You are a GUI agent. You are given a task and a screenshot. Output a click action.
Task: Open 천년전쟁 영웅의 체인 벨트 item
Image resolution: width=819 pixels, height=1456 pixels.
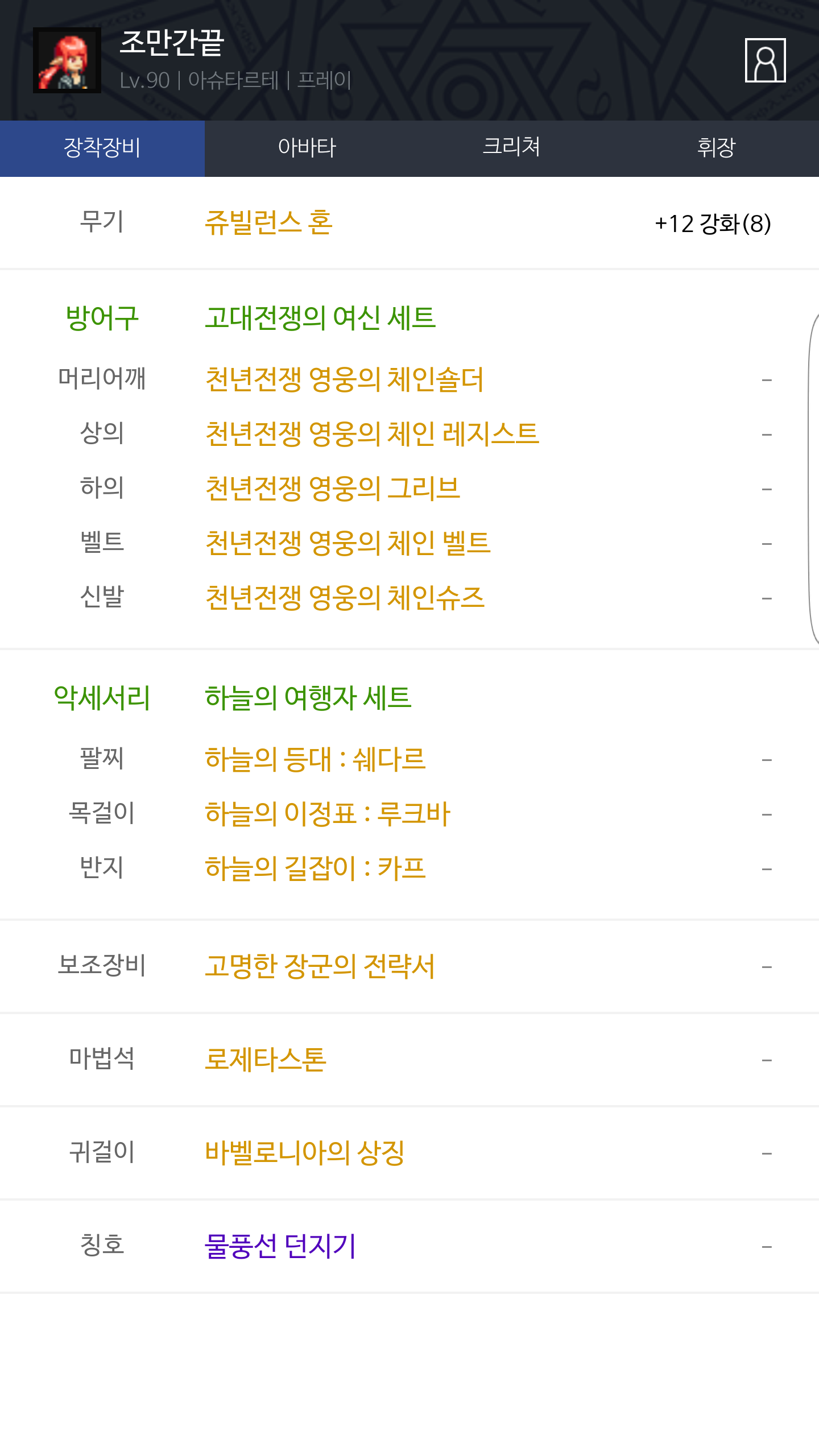pos(348,543)
